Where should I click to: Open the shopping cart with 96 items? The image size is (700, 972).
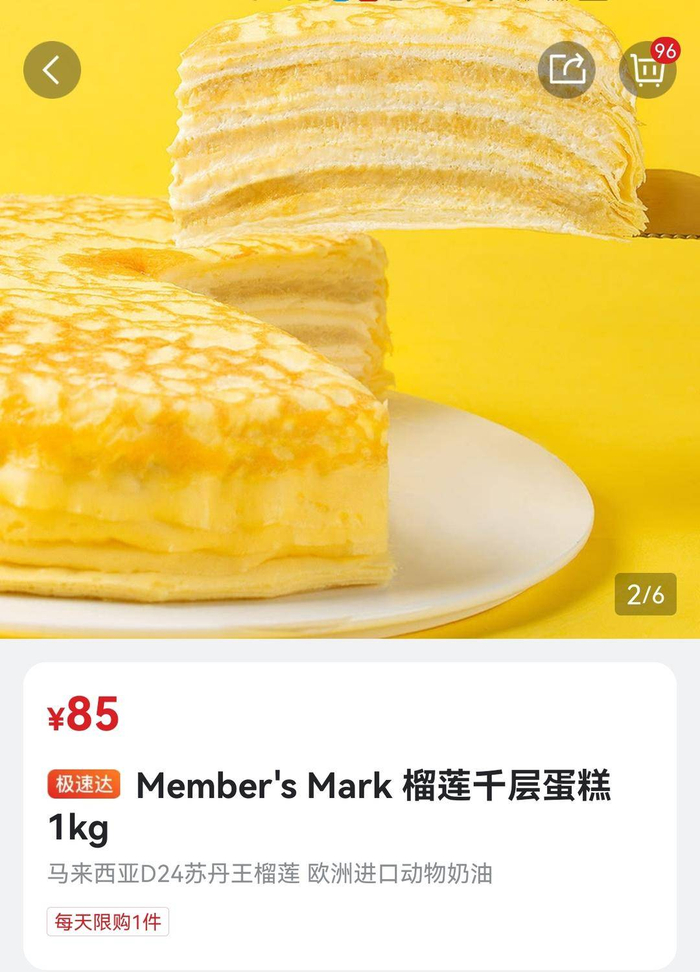[x=647, y=70]
